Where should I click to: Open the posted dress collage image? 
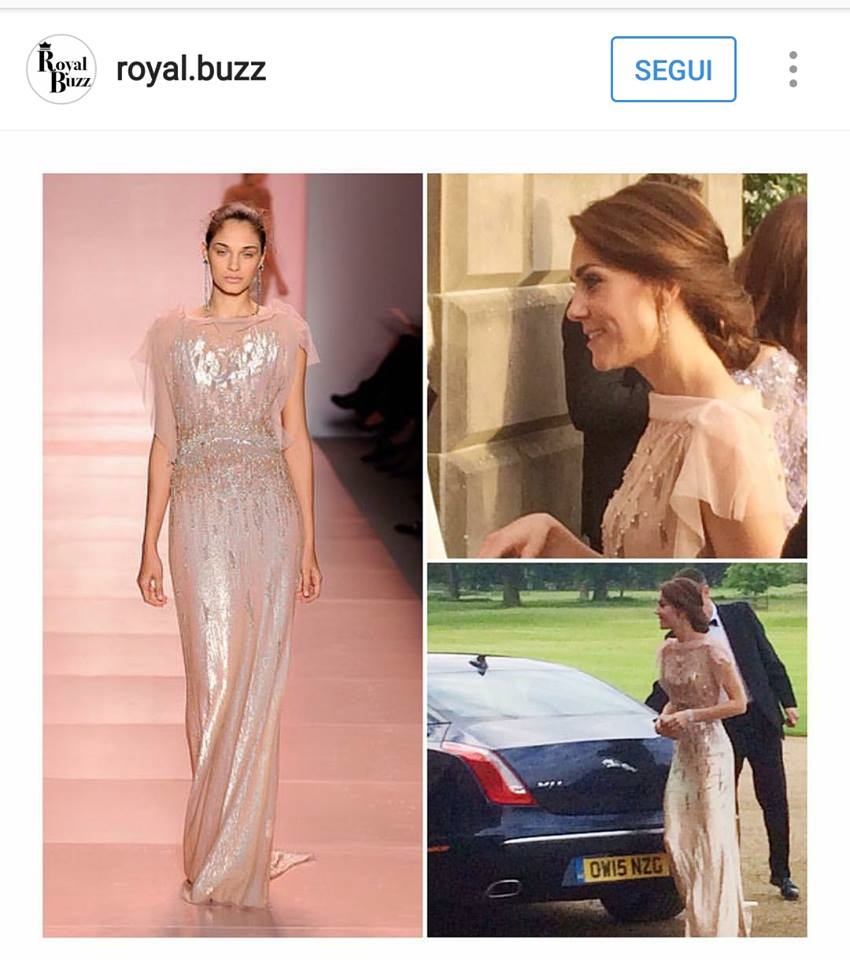pos(424,555)
